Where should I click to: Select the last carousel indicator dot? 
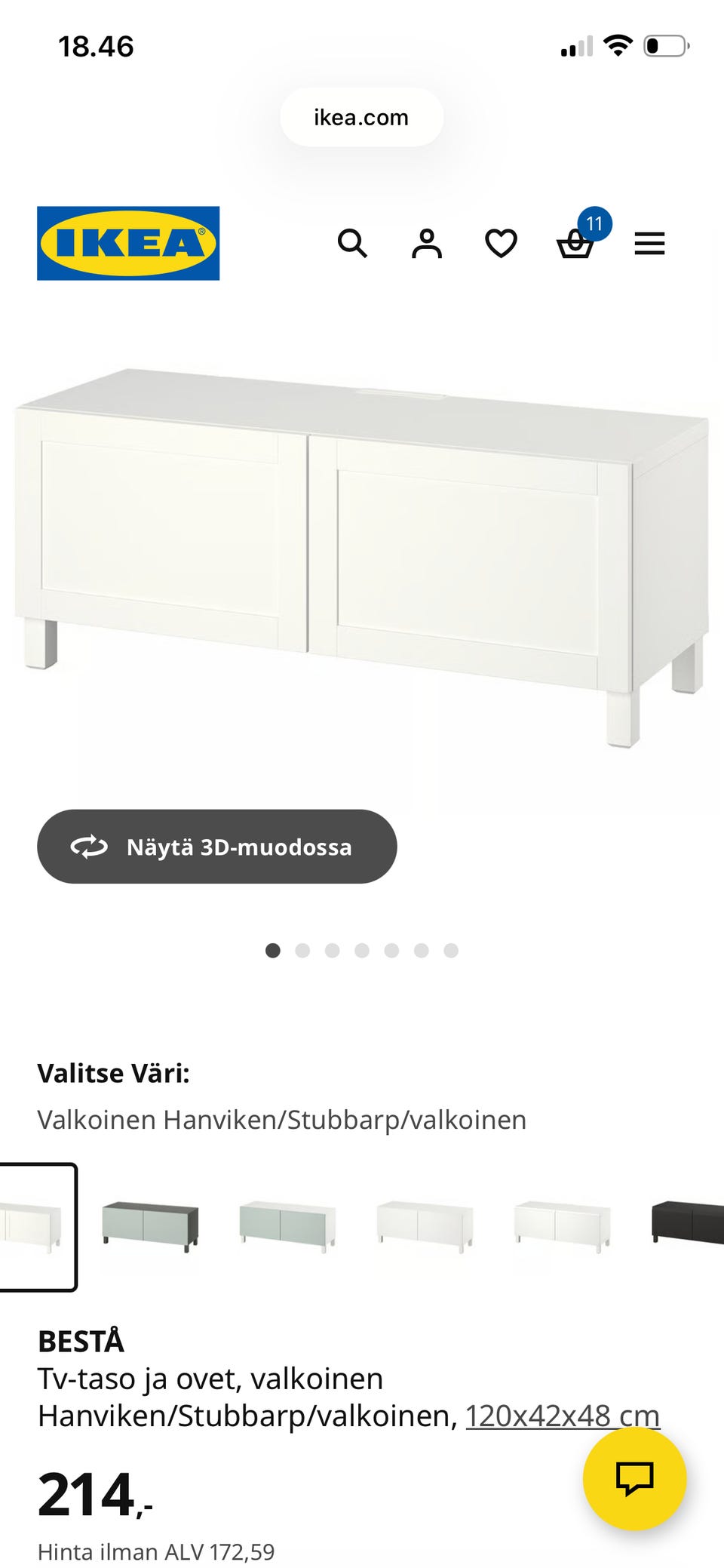click(x=451, y=952)
